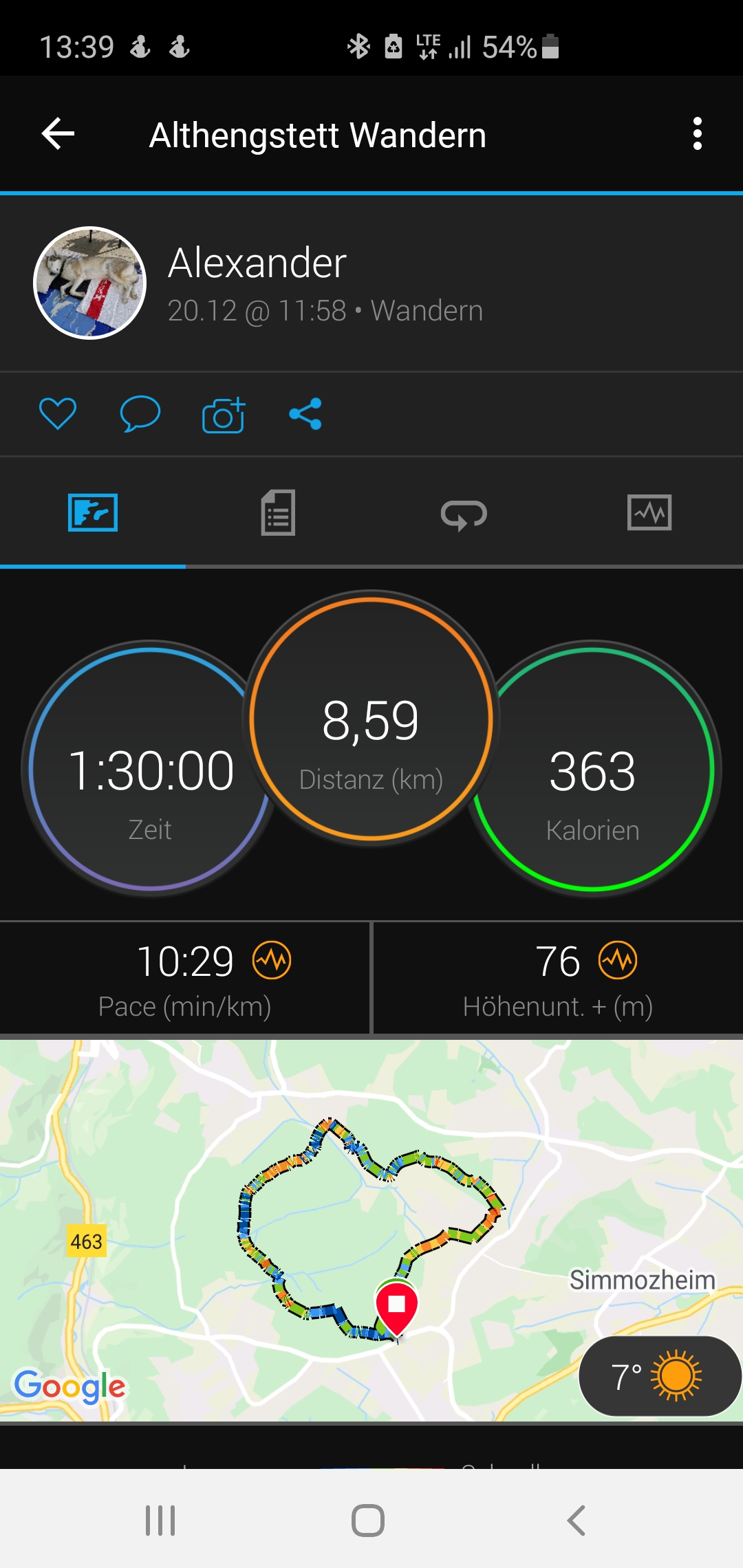Screen dimensions: 743x1568
Task: Share this activity
Action: (305, 414)
